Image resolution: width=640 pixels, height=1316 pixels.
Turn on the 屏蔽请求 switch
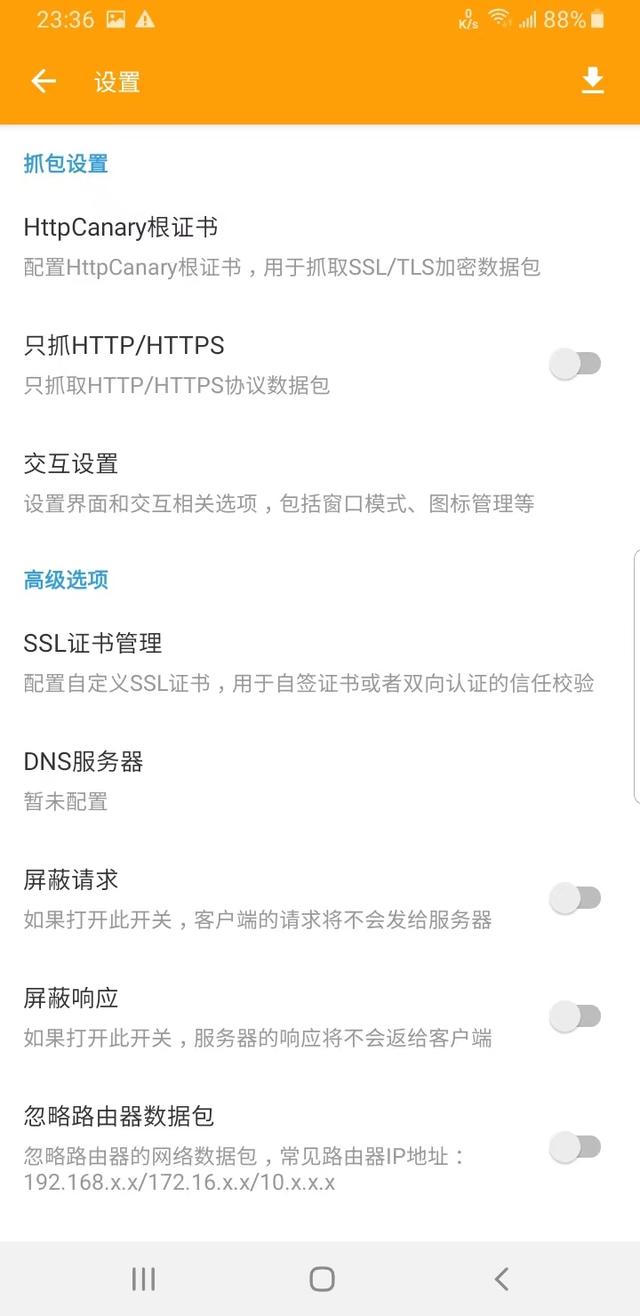click(576, 898)
